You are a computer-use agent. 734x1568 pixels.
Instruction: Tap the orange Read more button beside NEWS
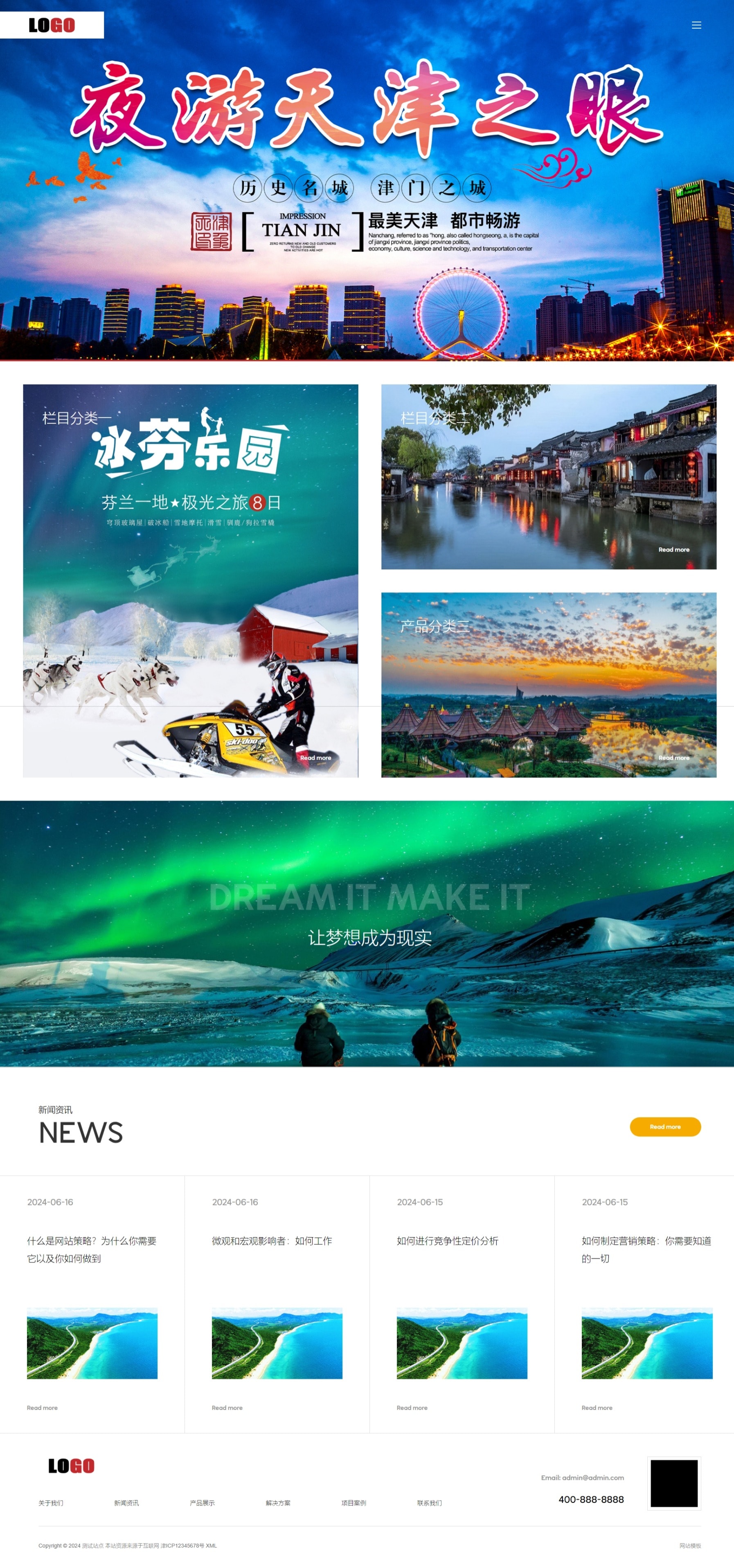pos(664,1127)
